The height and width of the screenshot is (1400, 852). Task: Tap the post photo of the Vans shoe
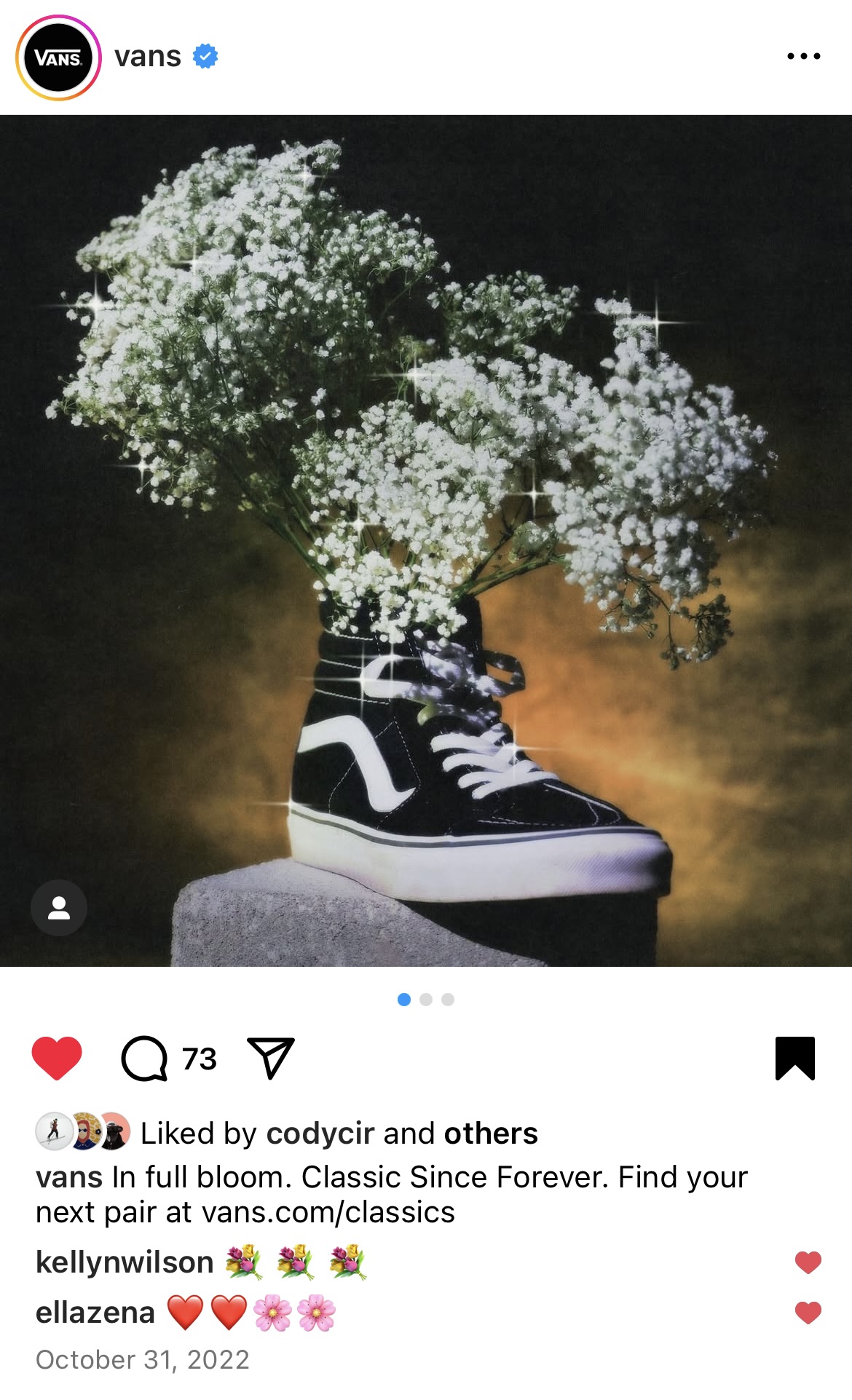[x=426, y=540]
